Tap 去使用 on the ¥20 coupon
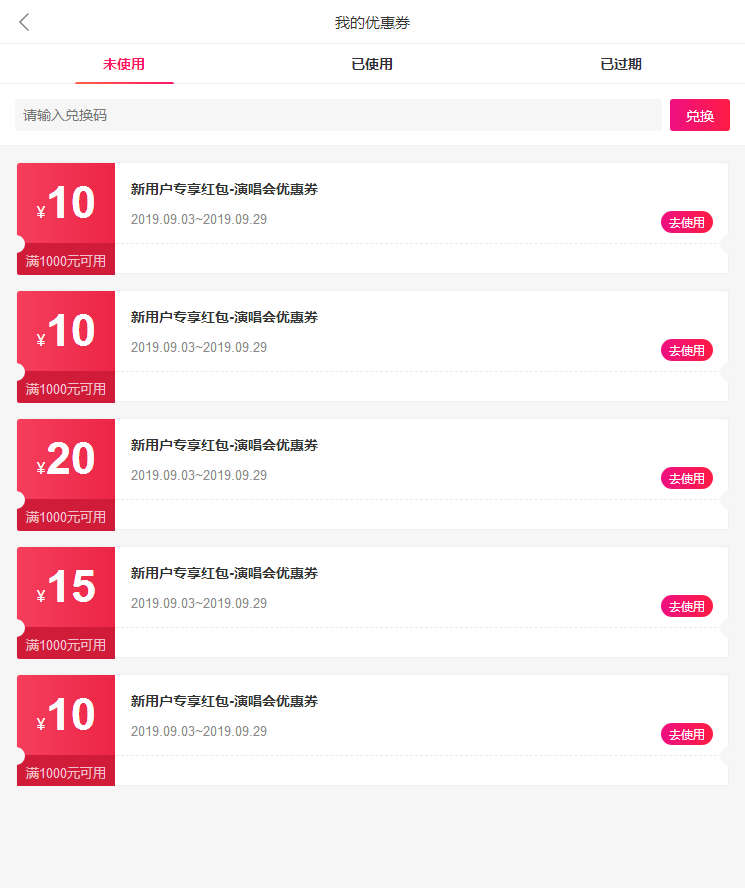The width and height of the screenshot is (745, 888). pos(686,478)
